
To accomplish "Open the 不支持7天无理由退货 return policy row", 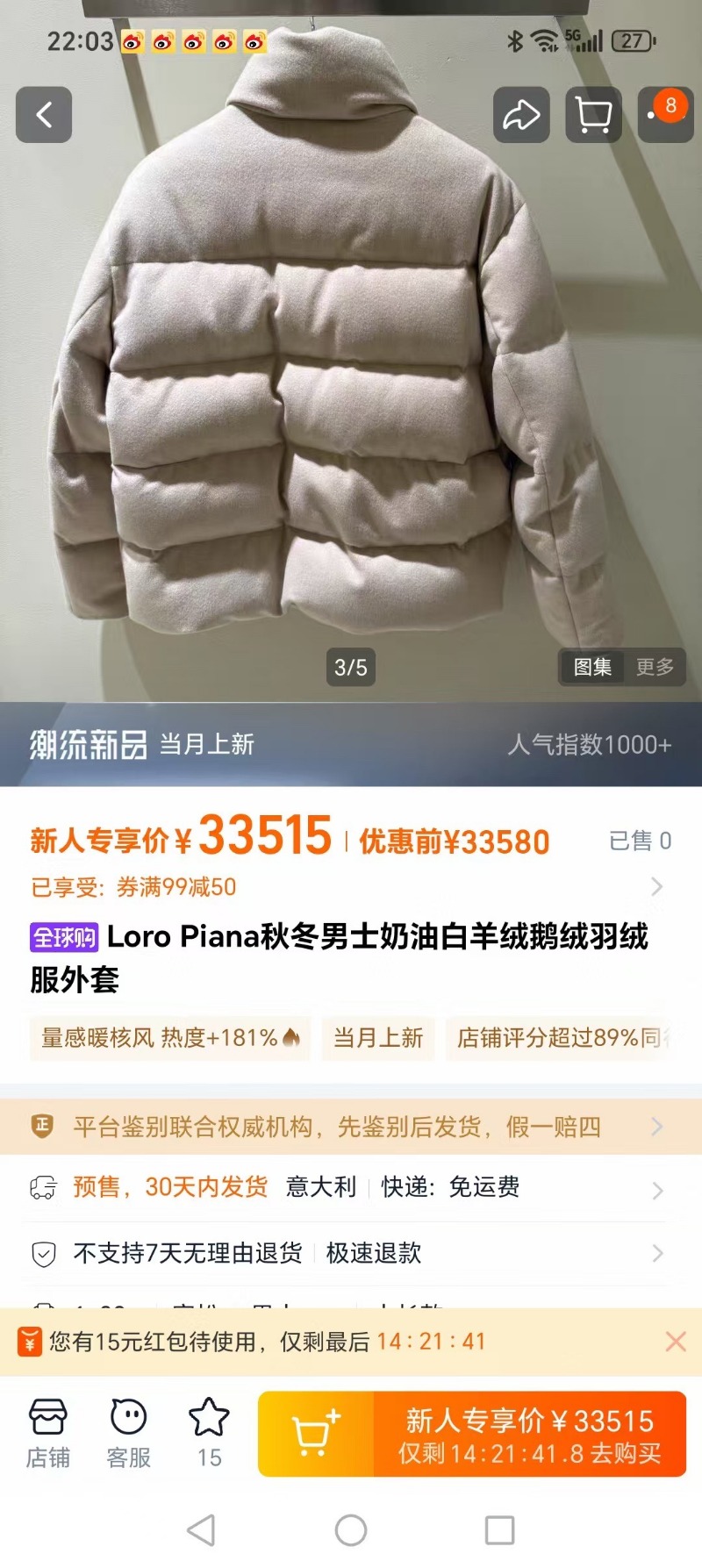I will 351,1253.
